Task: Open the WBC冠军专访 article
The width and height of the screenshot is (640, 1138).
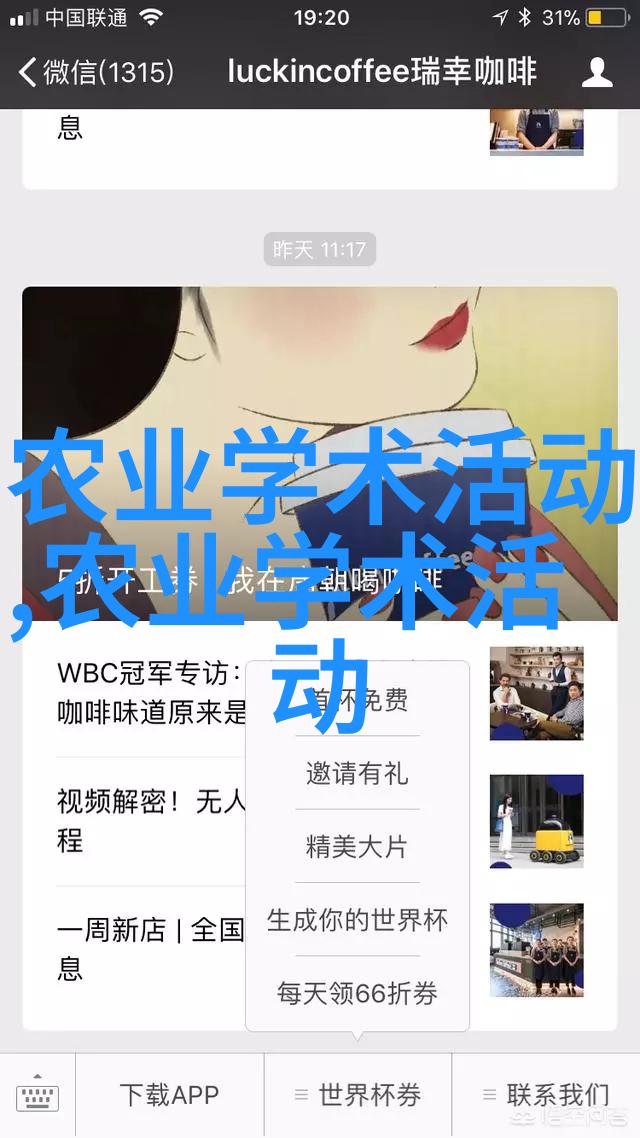Action: [319, 693]
